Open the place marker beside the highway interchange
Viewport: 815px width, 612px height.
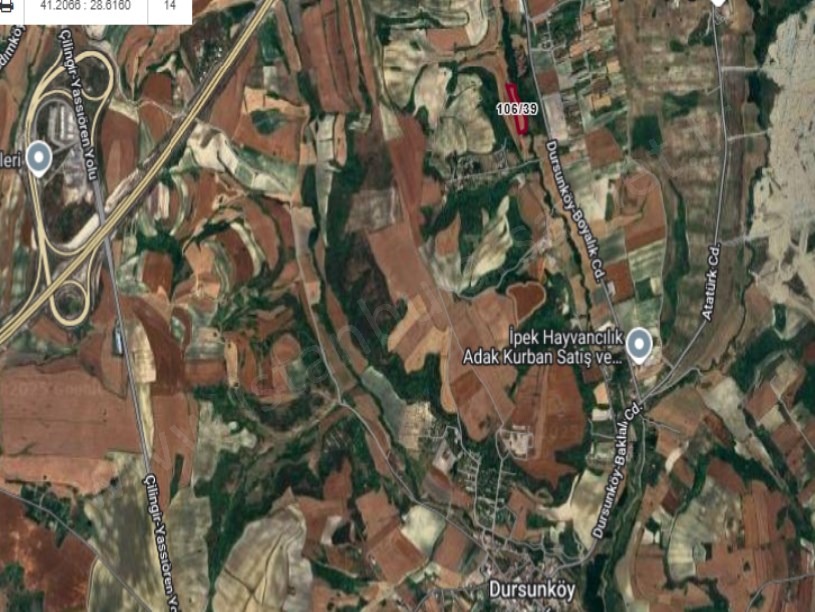(38, 157)
